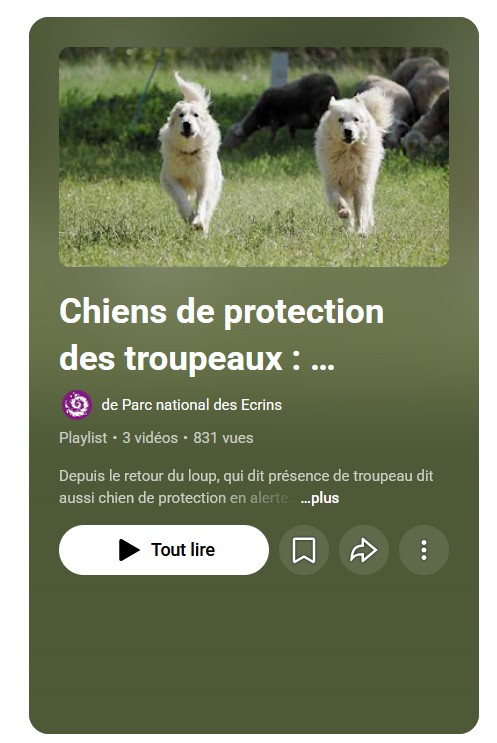The height and width of the screenshot is (743, 497).
Task: Open the three-dot overflow menu
Action: (424, 550)
